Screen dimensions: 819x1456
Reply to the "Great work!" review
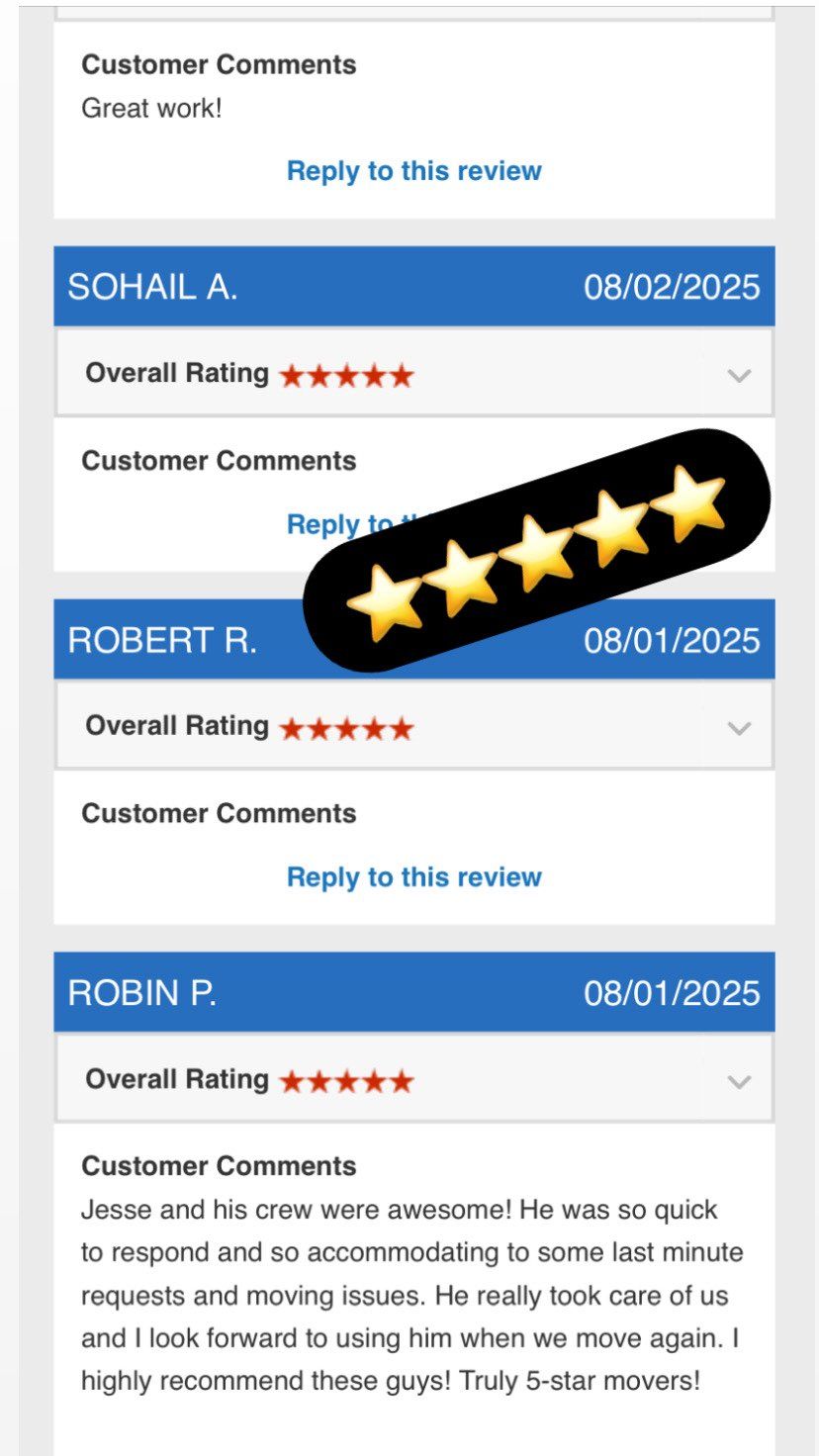tap(413, 171)
